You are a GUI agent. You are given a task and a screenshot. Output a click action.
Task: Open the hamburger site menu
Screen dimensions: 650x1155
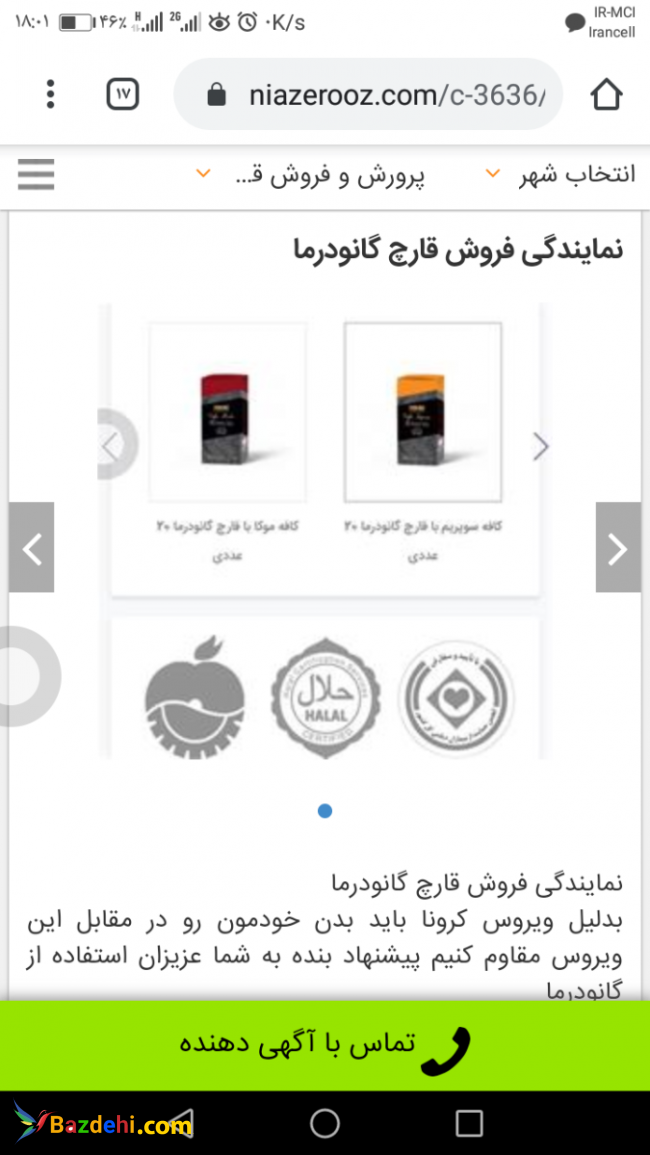(x=36, y=175)
